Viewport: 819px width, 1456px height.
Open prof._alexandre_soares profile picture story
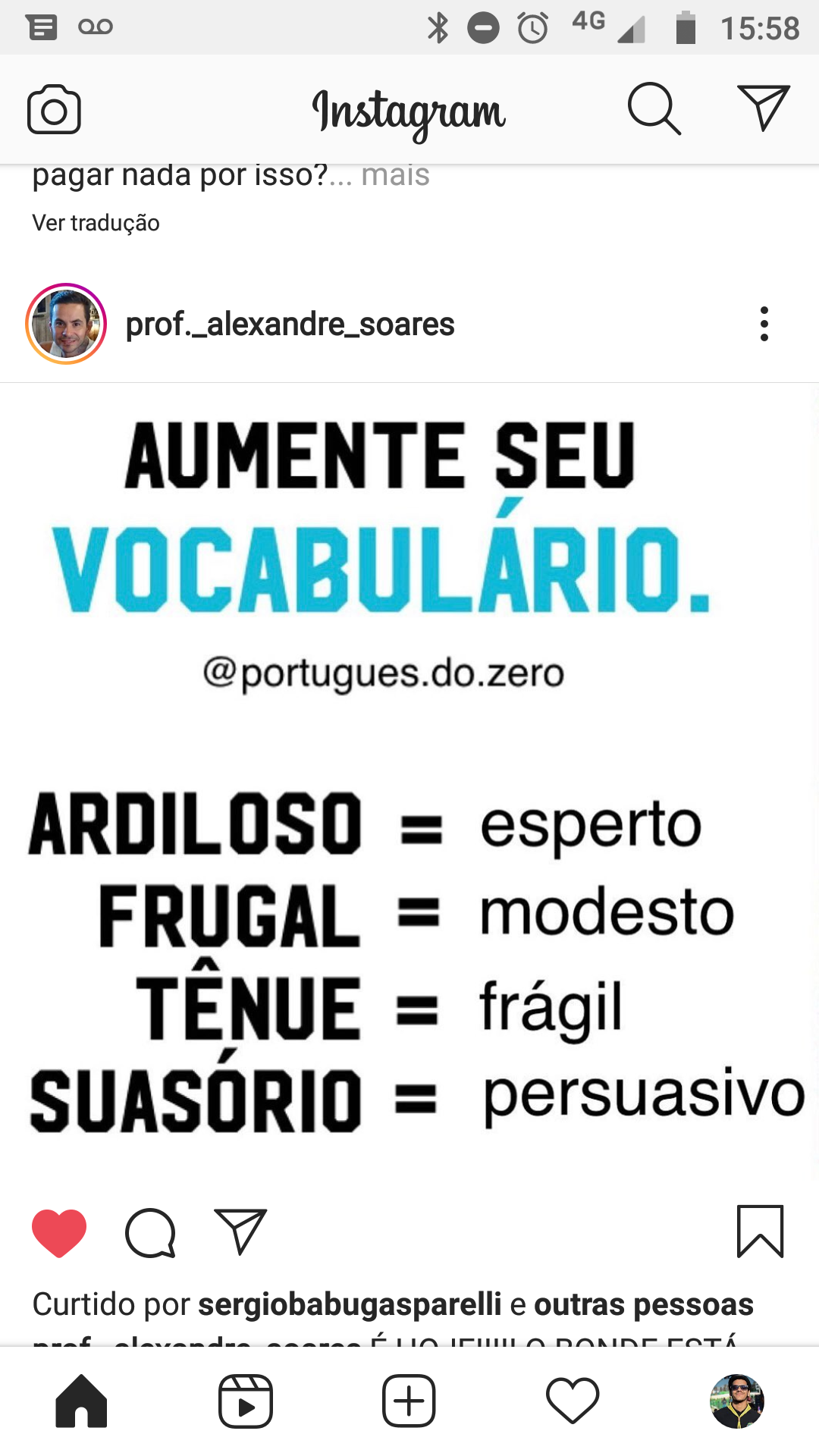66,324
